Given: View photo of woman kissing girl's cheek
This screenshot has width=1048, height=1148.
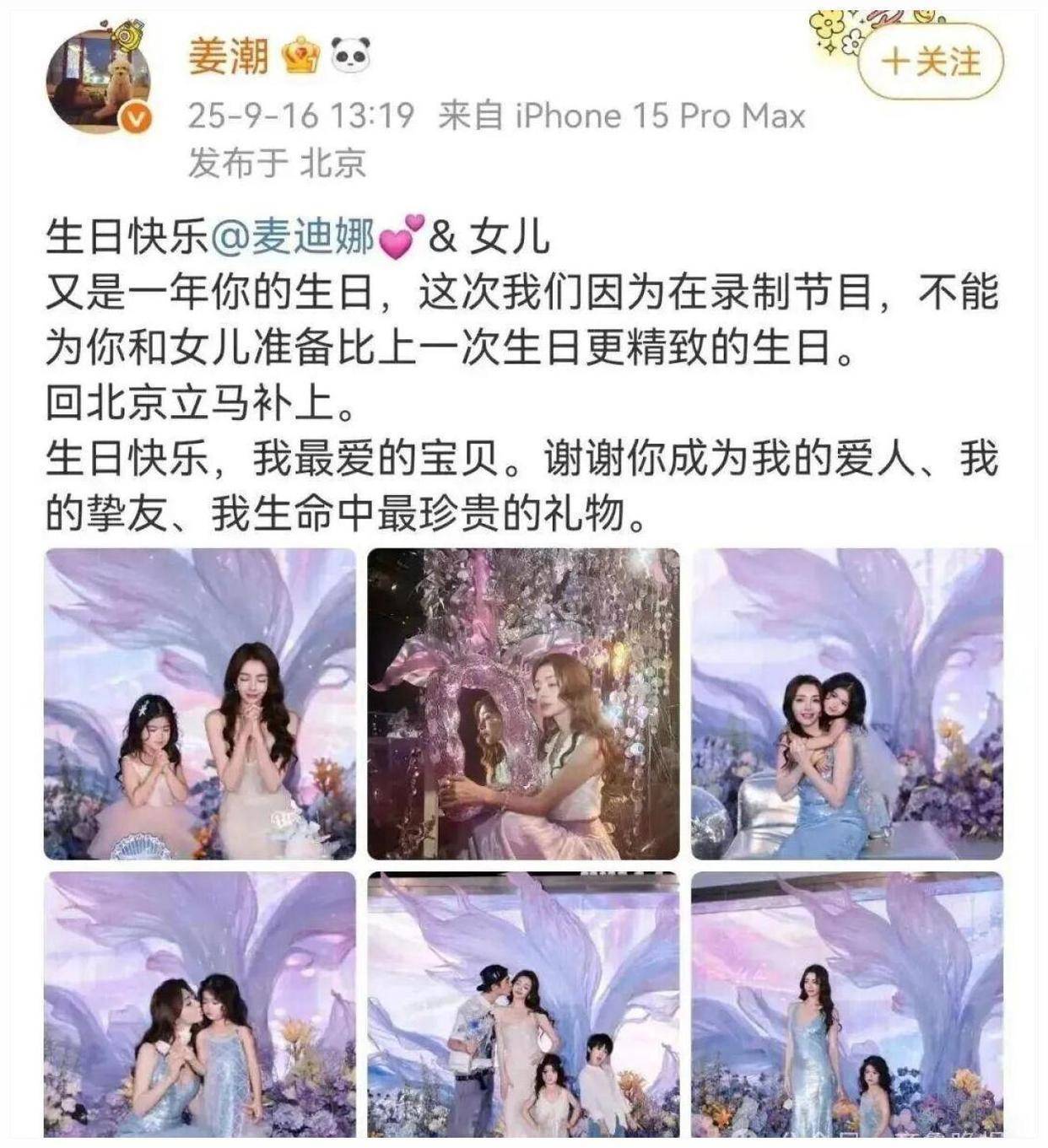Looking at the screenshot, I should click(200, 1004).
